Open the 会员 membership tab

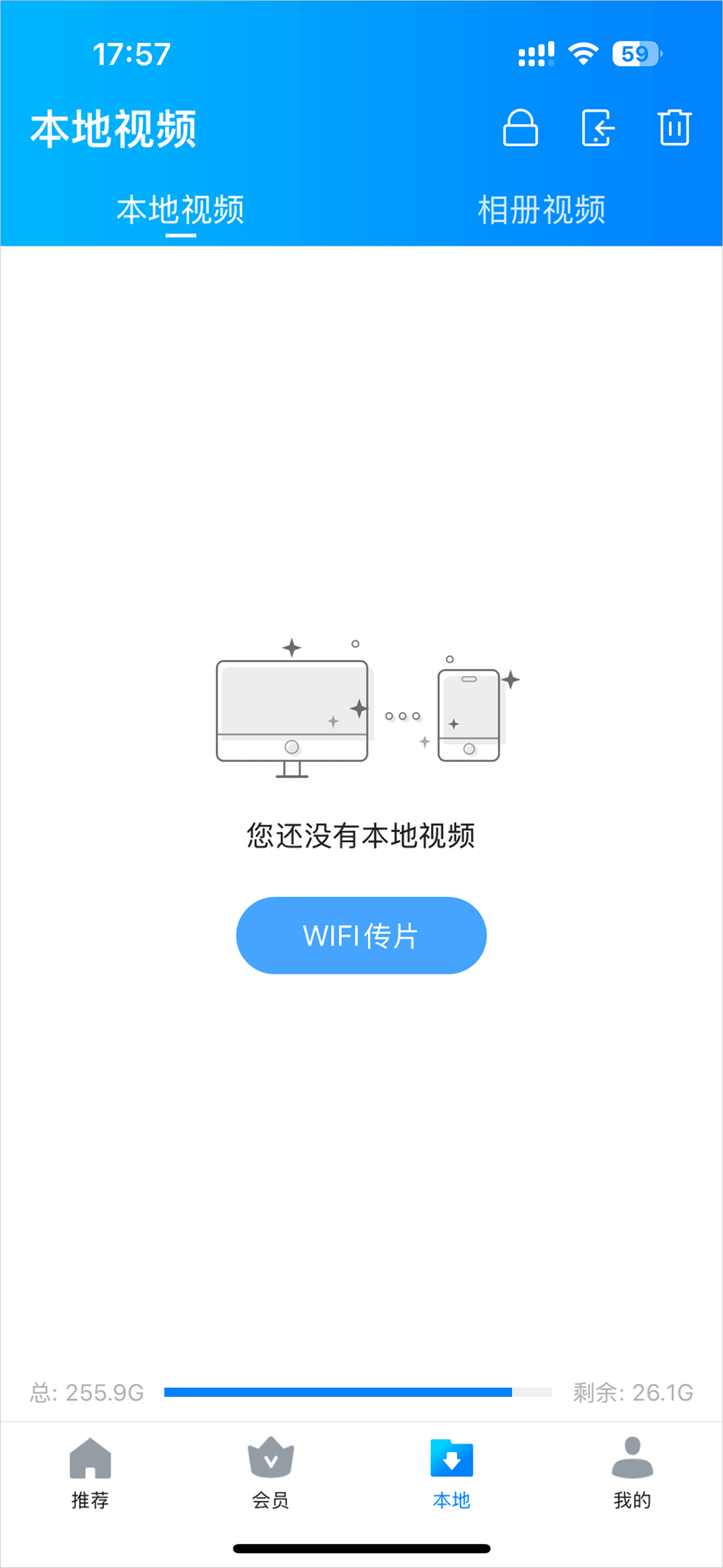271,1472
